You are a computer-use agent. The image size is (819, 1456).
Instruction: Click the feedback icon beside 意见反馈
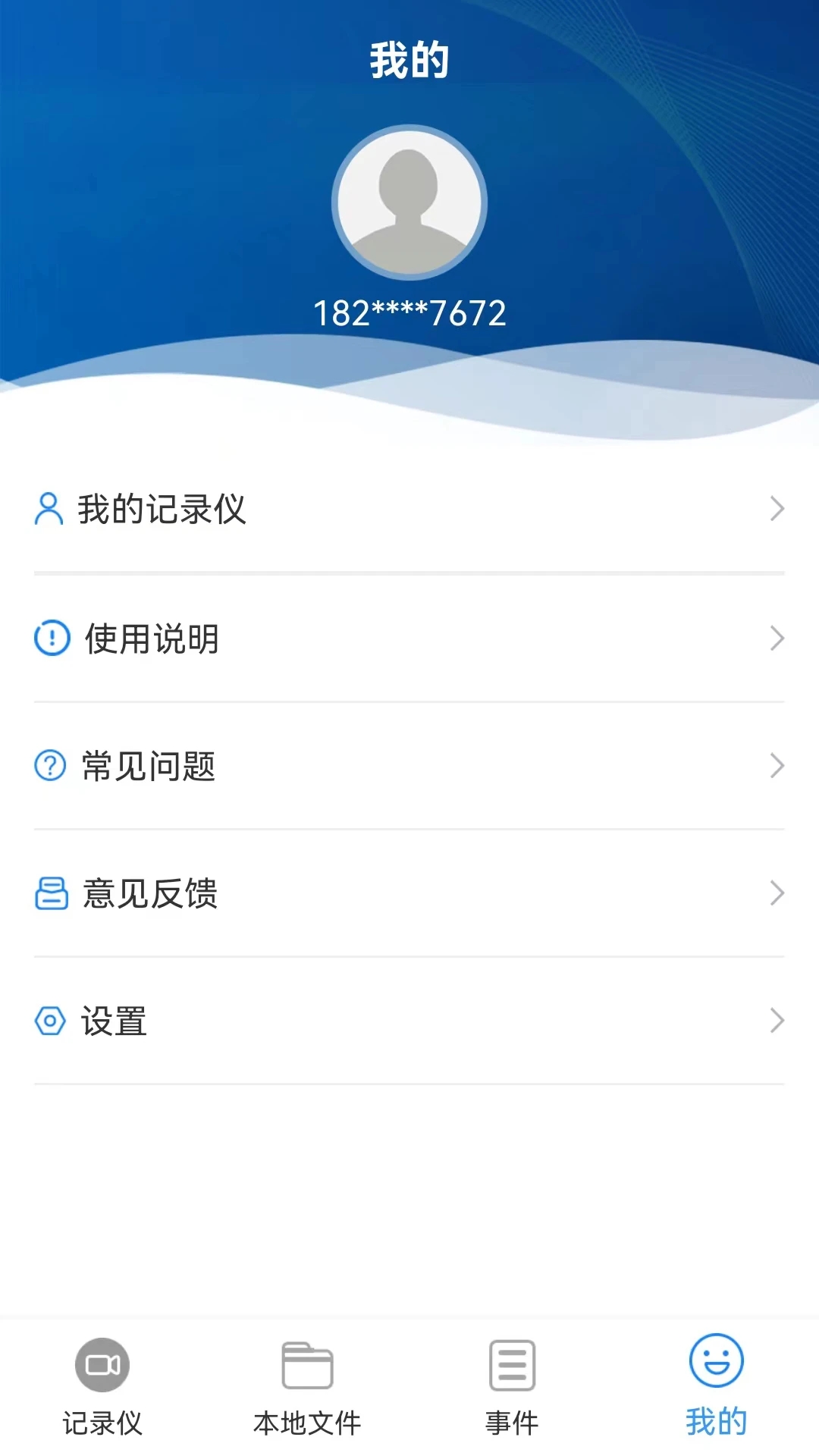pyautogui.click(x=49, y=894)
